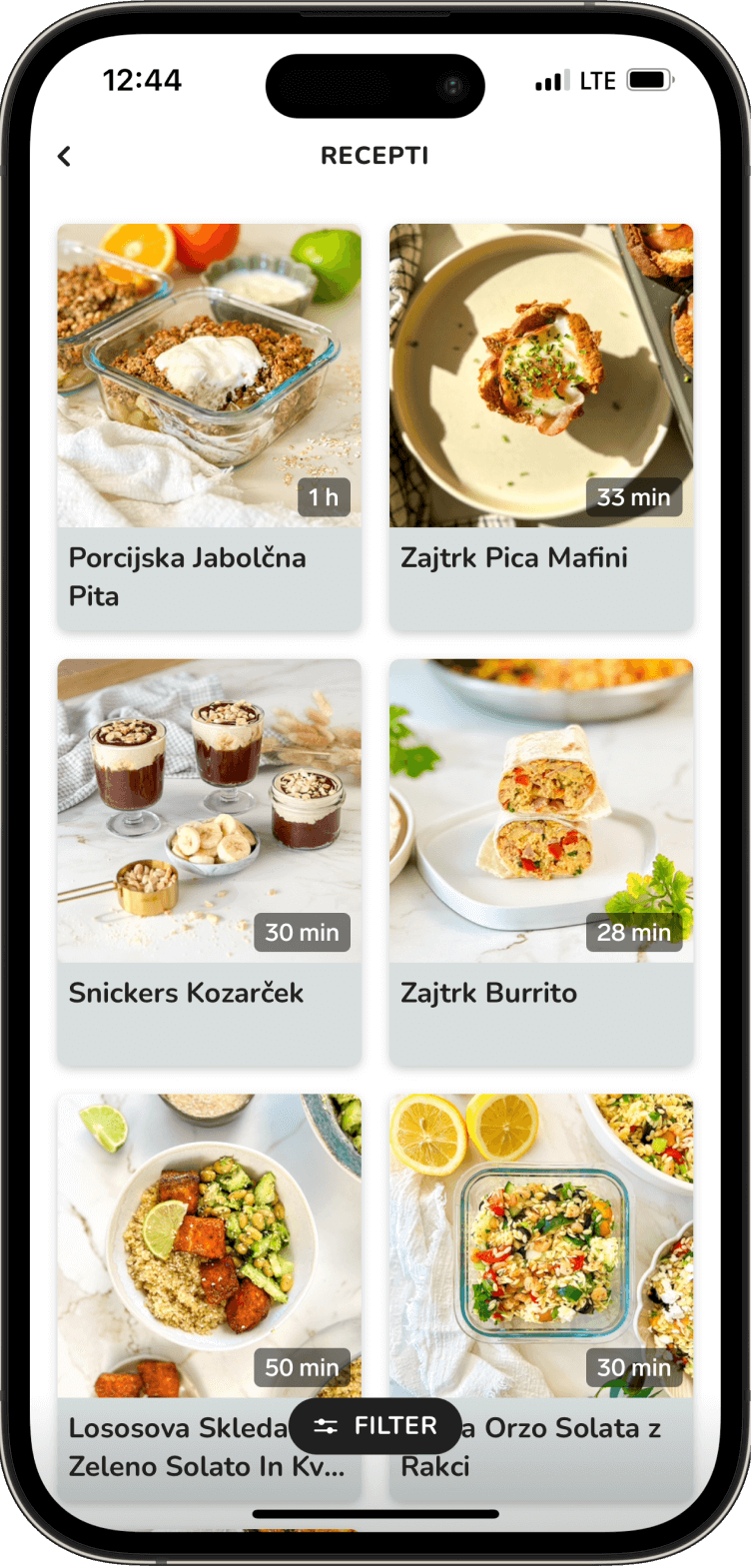Go back from the Recepti screen
The image size is (751, 1568).
[x=64, y=156]
